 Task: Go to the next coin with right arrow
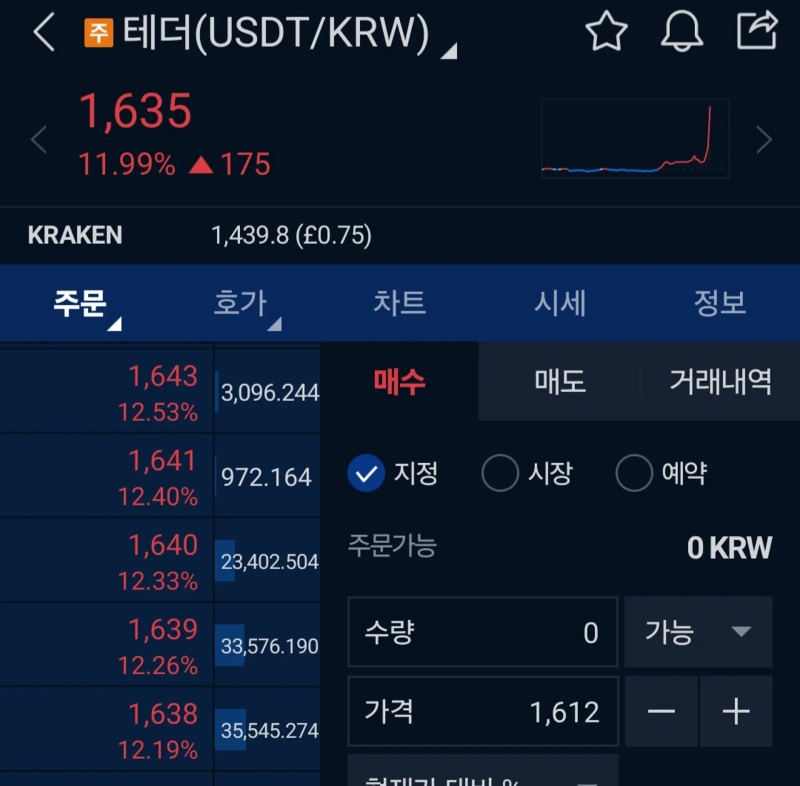764,140
